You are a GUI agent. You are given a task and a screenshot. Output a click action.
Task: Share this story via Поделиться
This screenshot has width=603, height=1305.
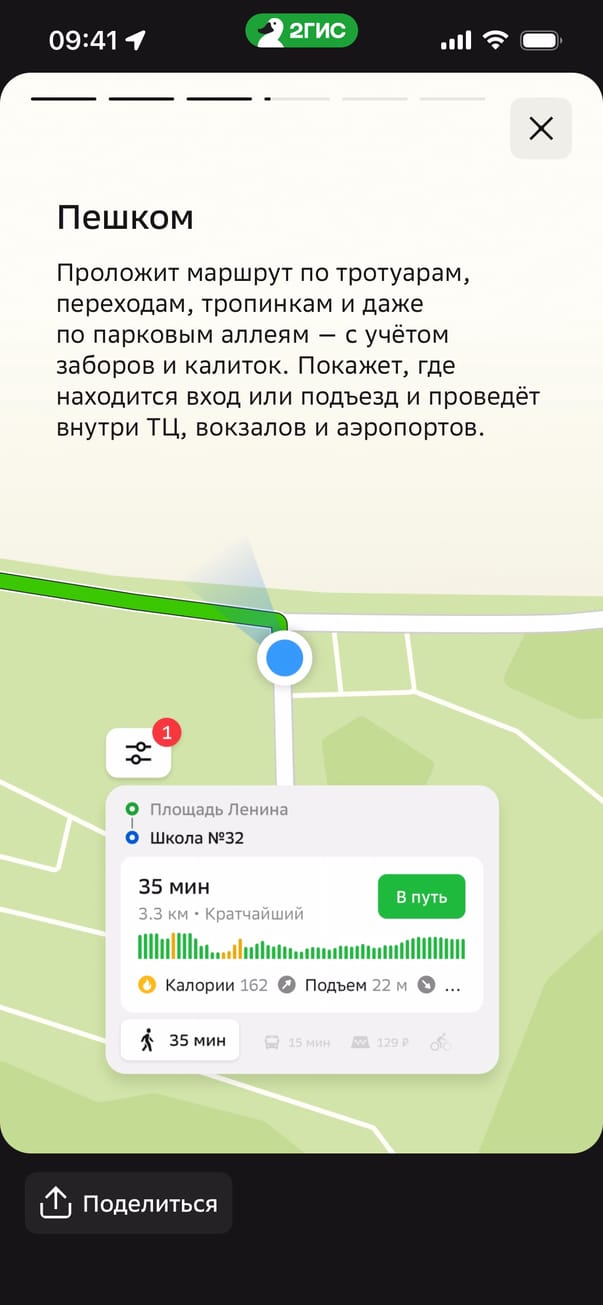tap(129, 1203)
